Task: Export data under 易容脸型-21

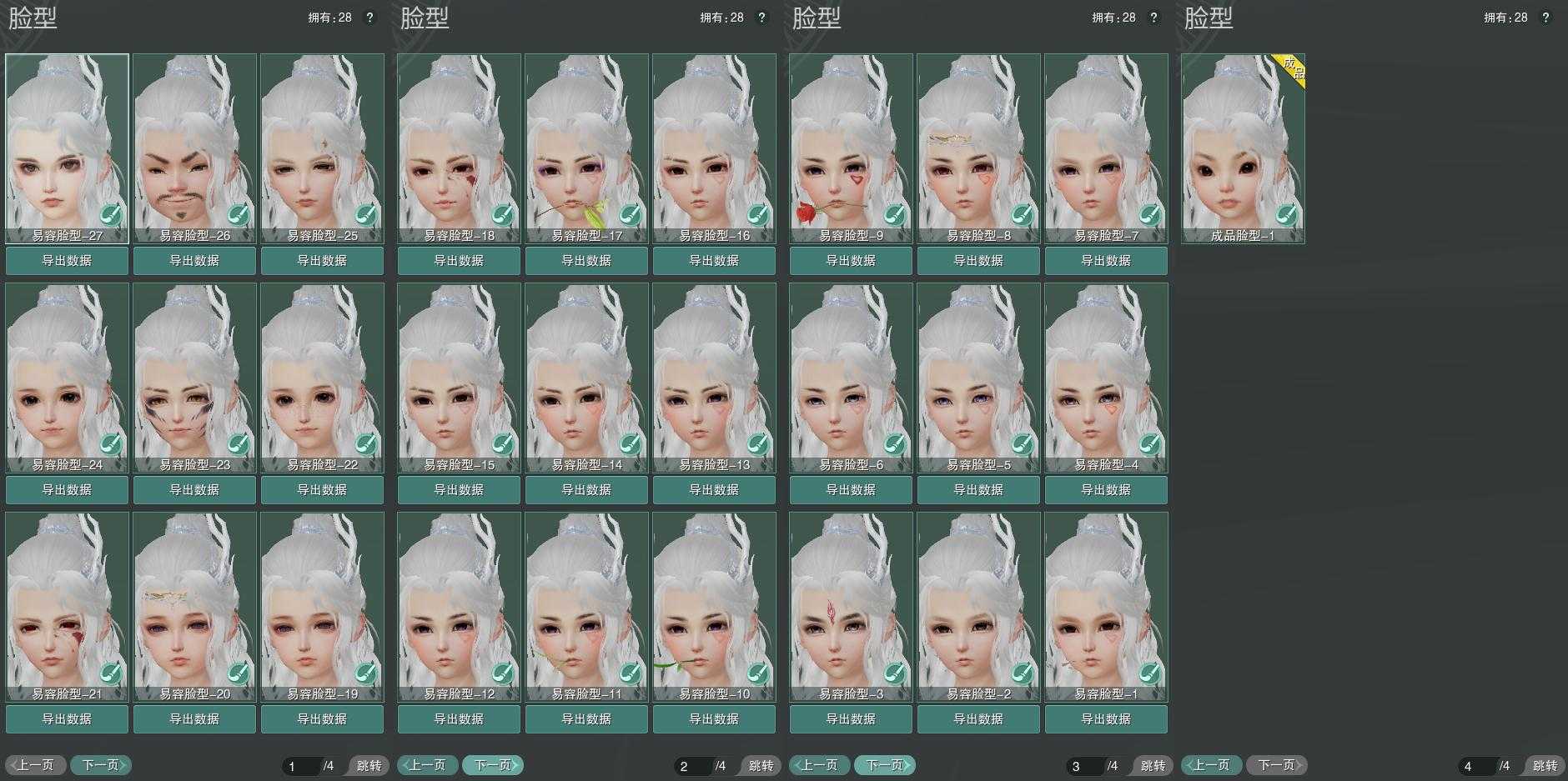Action: 67,719
